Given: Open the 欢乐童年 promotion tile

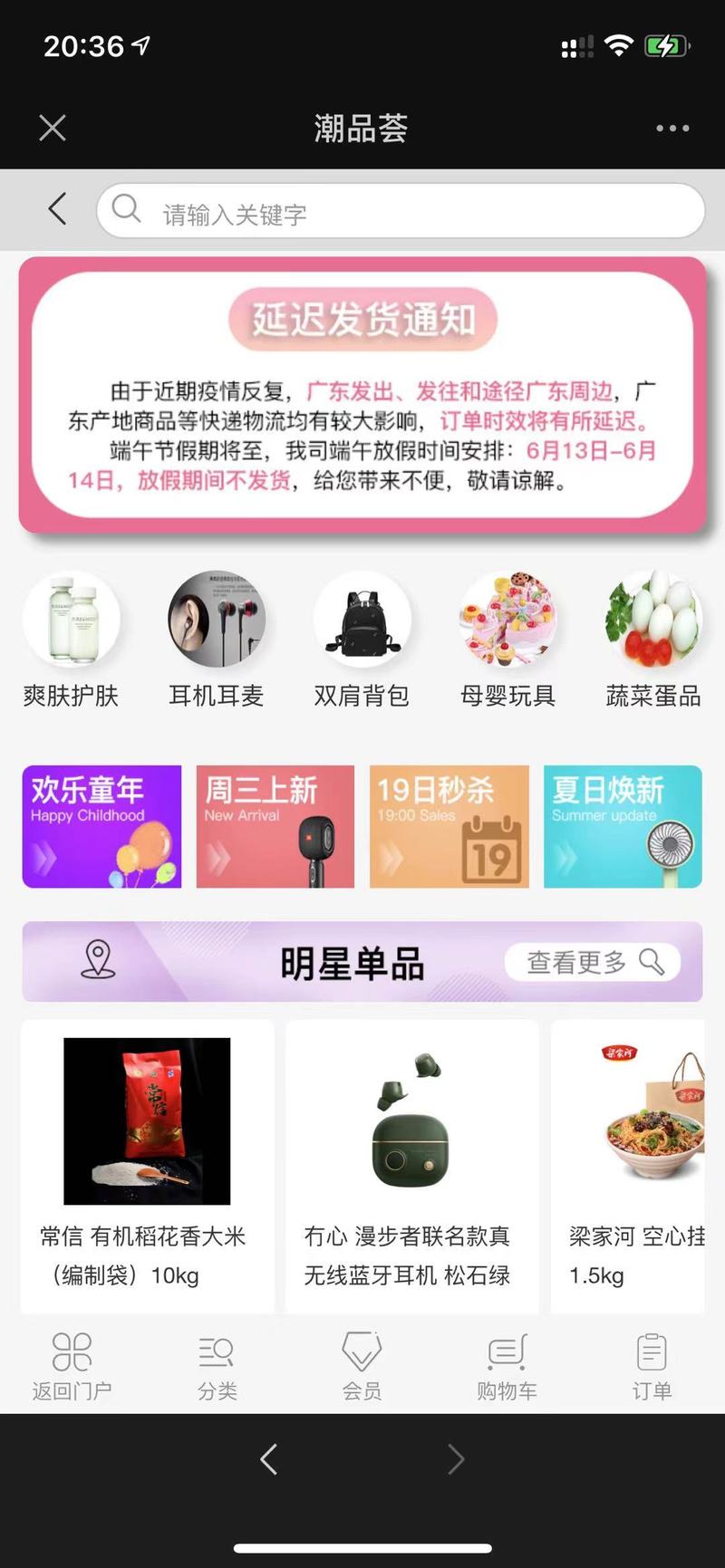Looking at the screenshot, I should [101, 826].
